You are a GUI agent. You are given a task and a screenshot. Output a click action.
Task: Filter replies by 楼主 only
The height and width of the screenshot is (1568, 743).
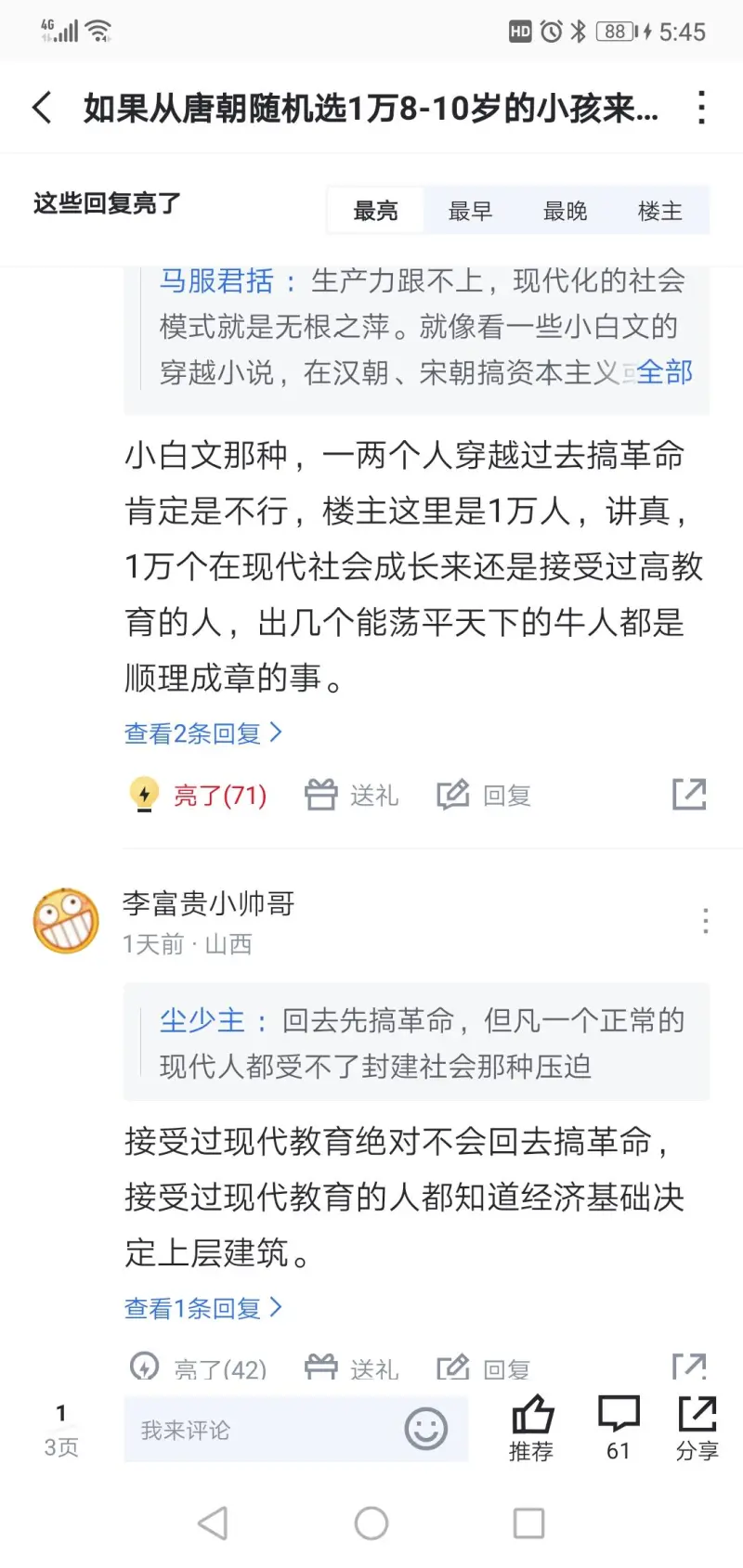pos(659,211)
